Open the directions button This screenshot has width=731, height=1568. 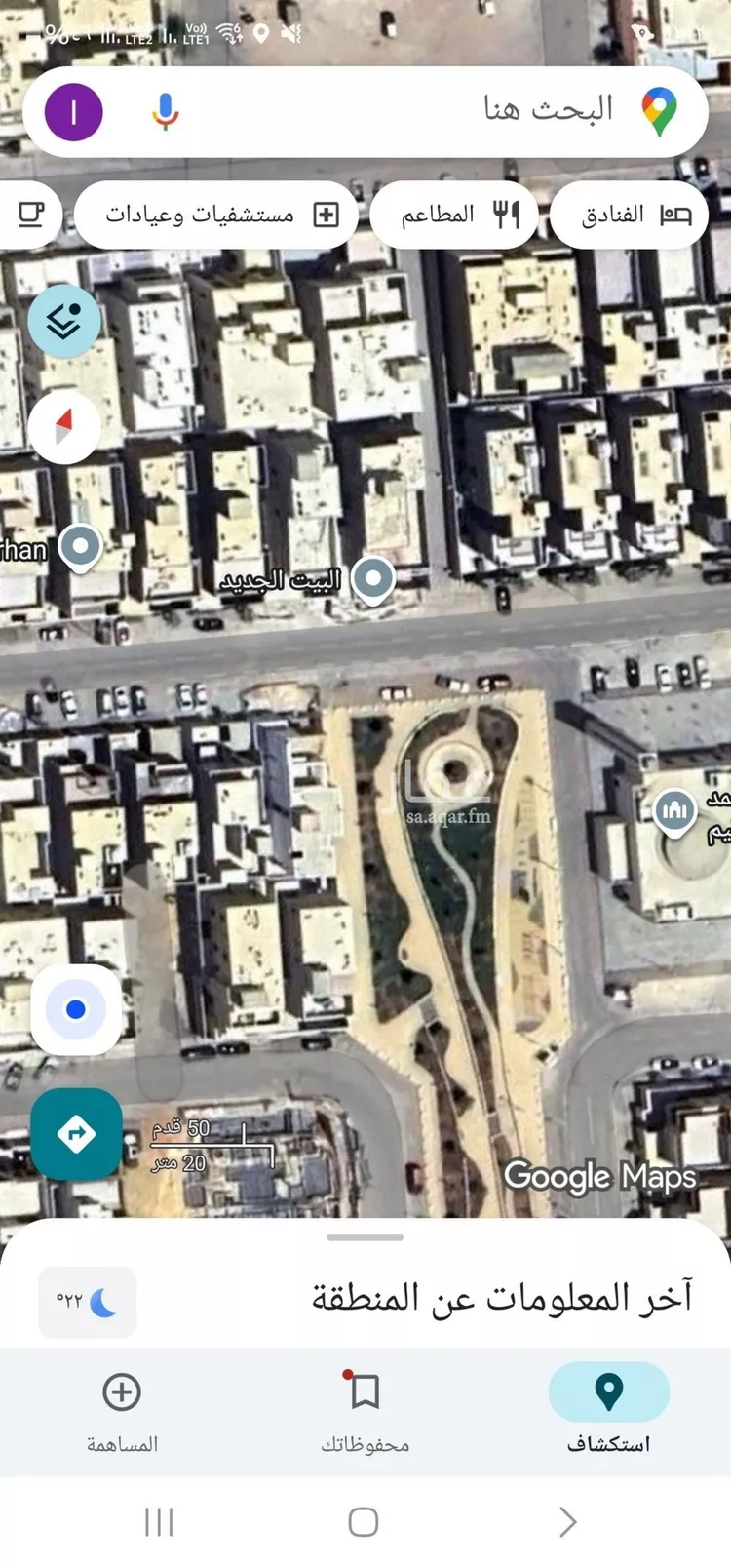[x=76, y=1133]
